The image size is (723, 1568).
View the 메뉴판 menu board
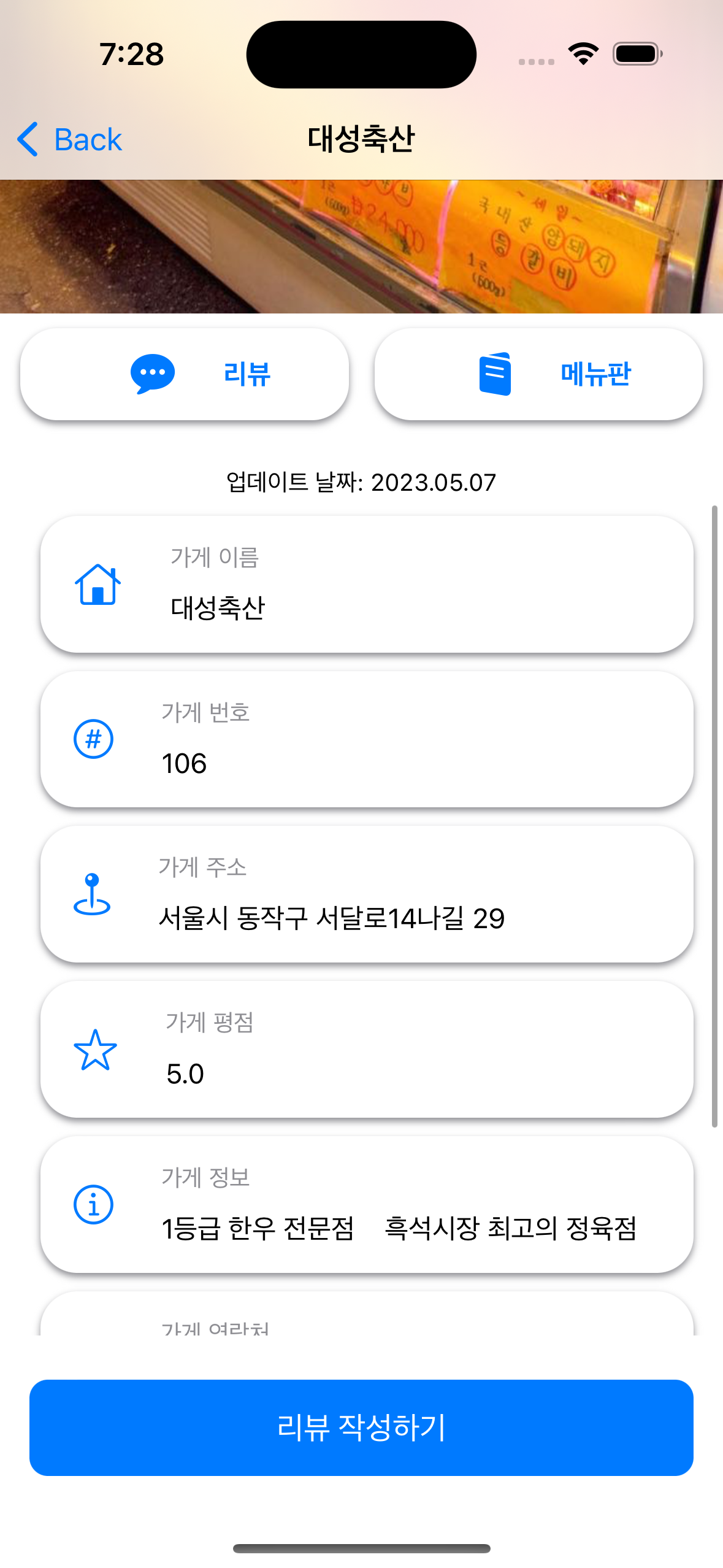pyautogui.click(x=538, y=374)
